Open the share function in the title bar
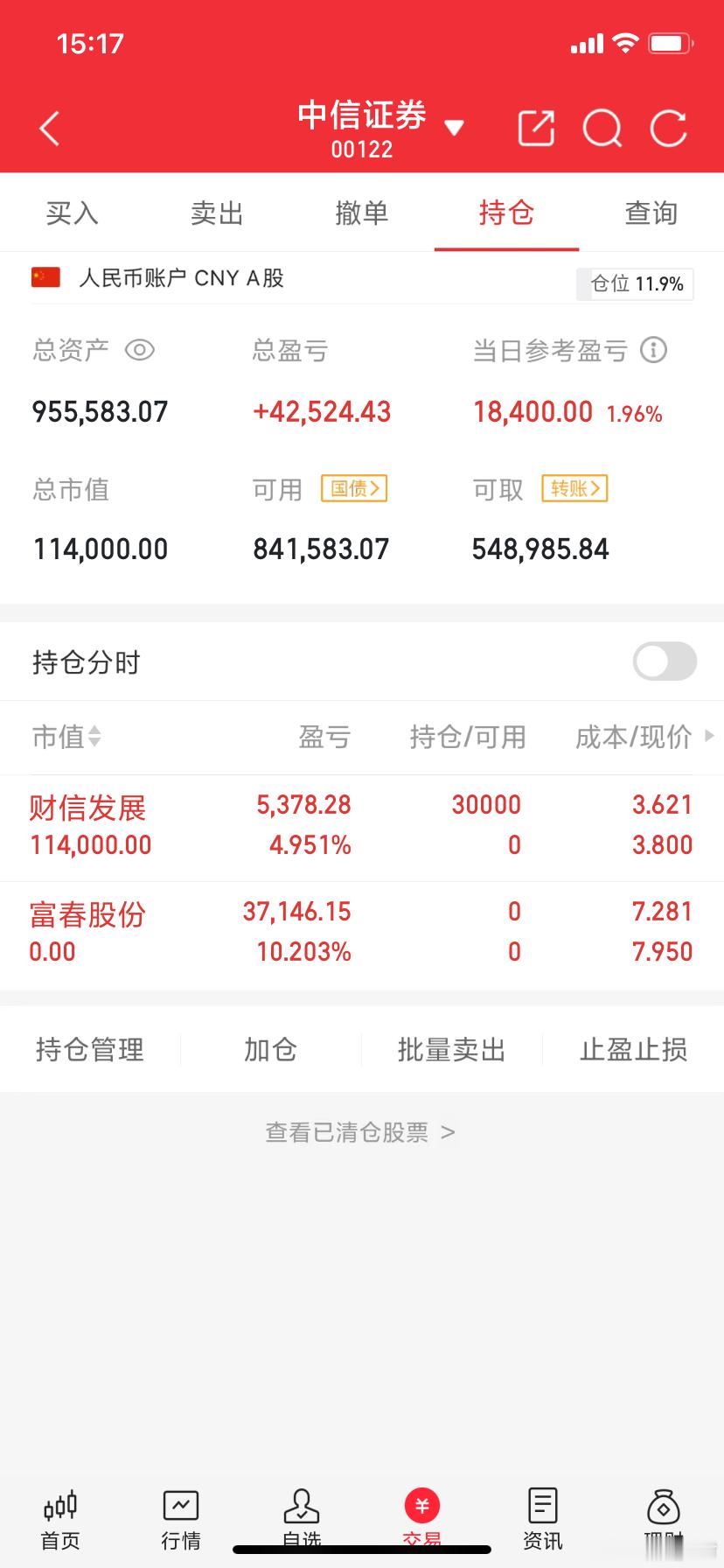 [x=536, y=128]
